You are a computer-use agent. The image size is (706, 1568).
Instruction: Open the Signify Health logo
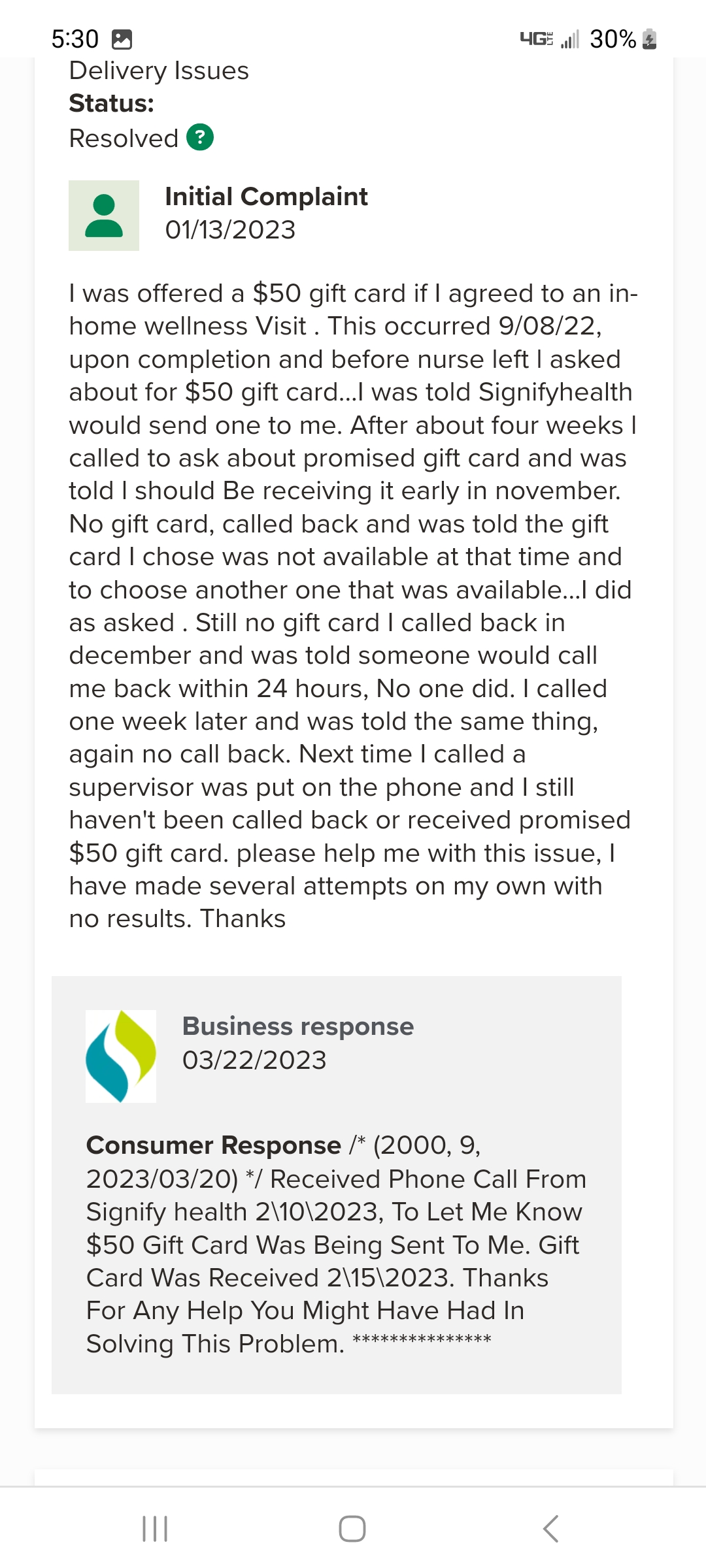point(121,1056)
